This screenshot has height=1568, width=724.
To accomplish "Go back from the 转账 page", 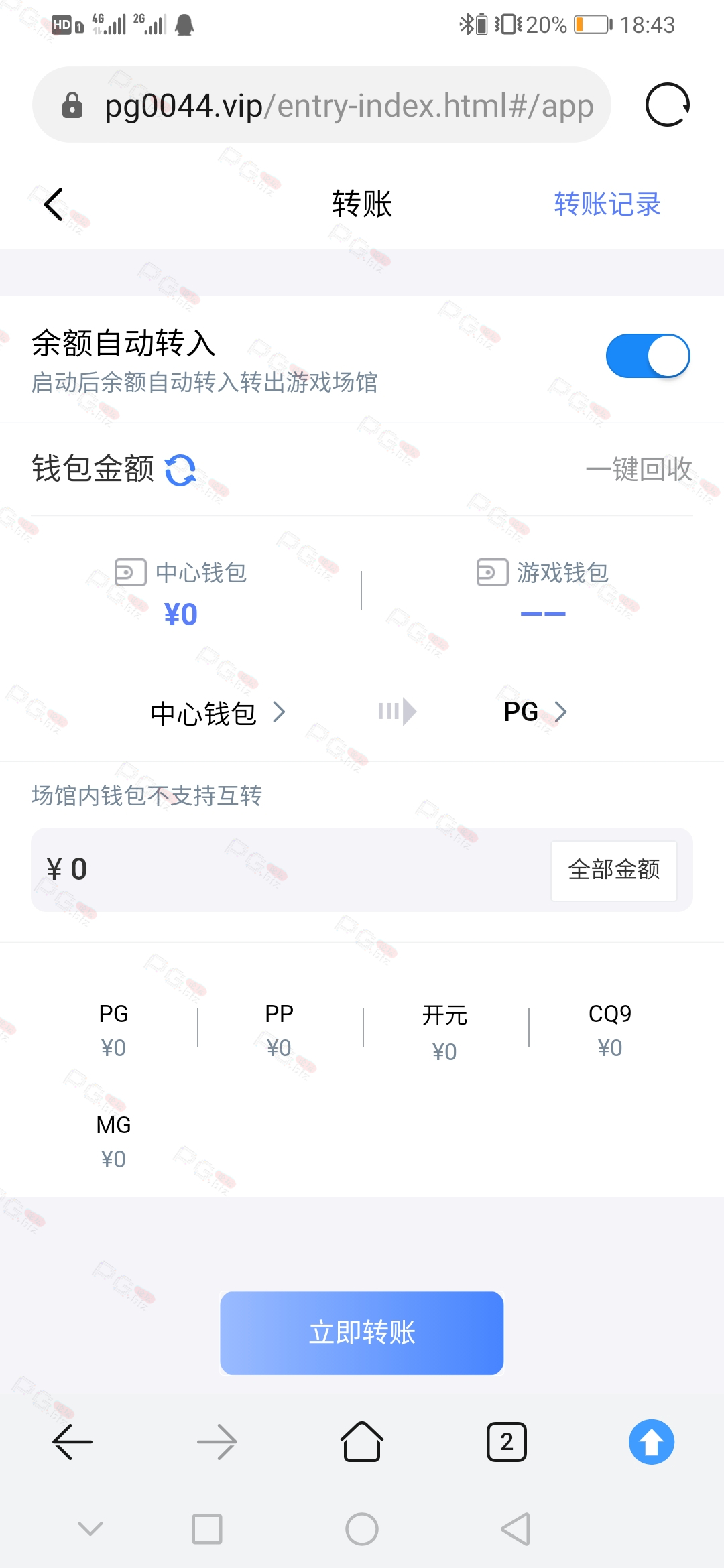I will click(x=54, y=204).
